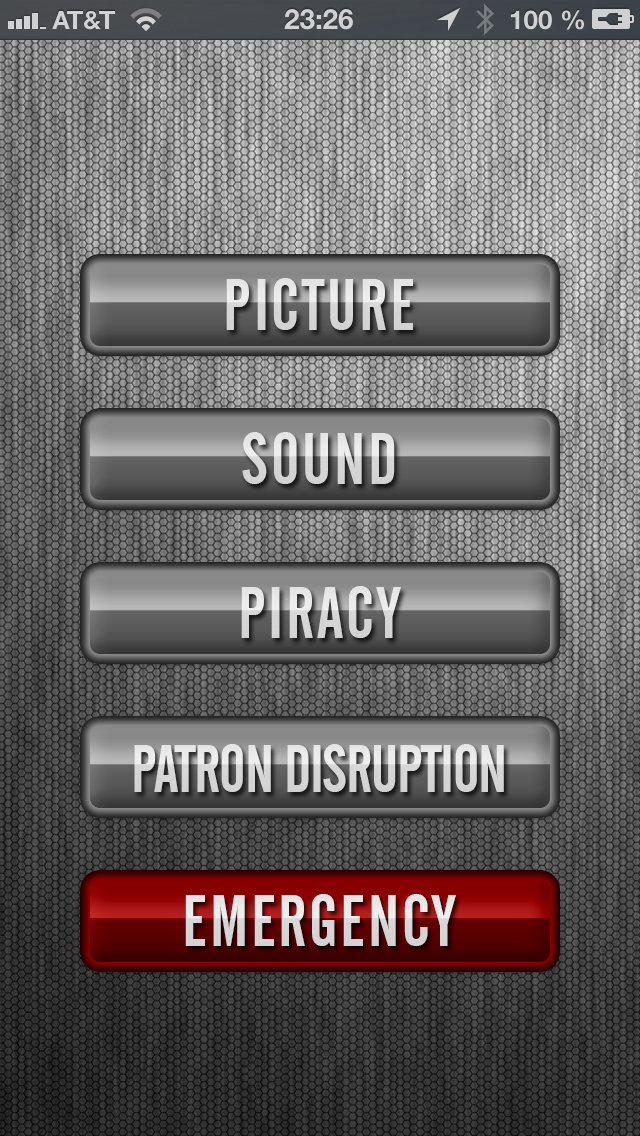Image resolution: width=640 pixels, height=1136 pixels.
Task: Tap the Sound button
Action: click(x=319, y=459)
